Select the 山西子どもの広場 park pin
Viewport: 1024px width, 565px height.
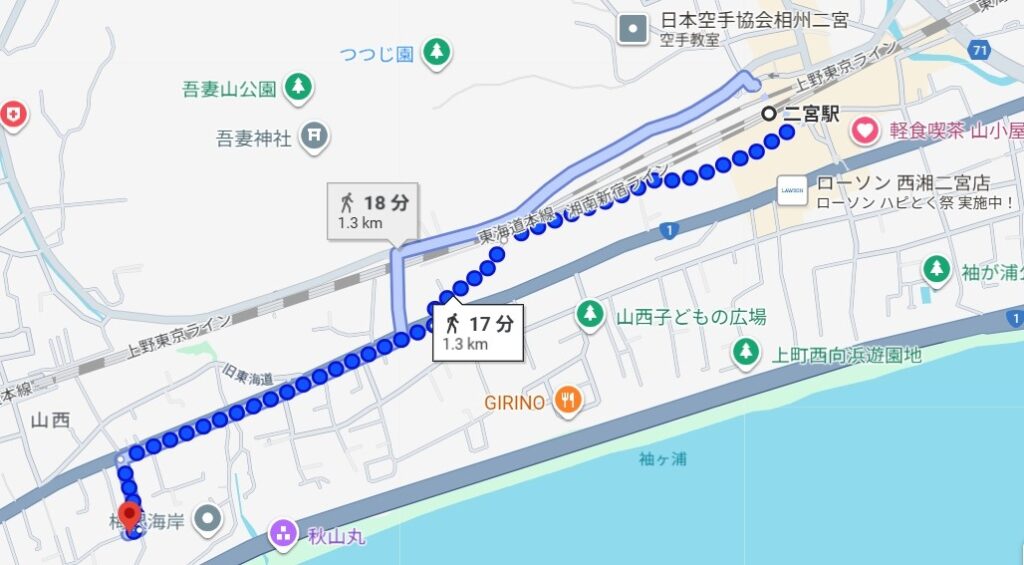[x=591, y=317]
